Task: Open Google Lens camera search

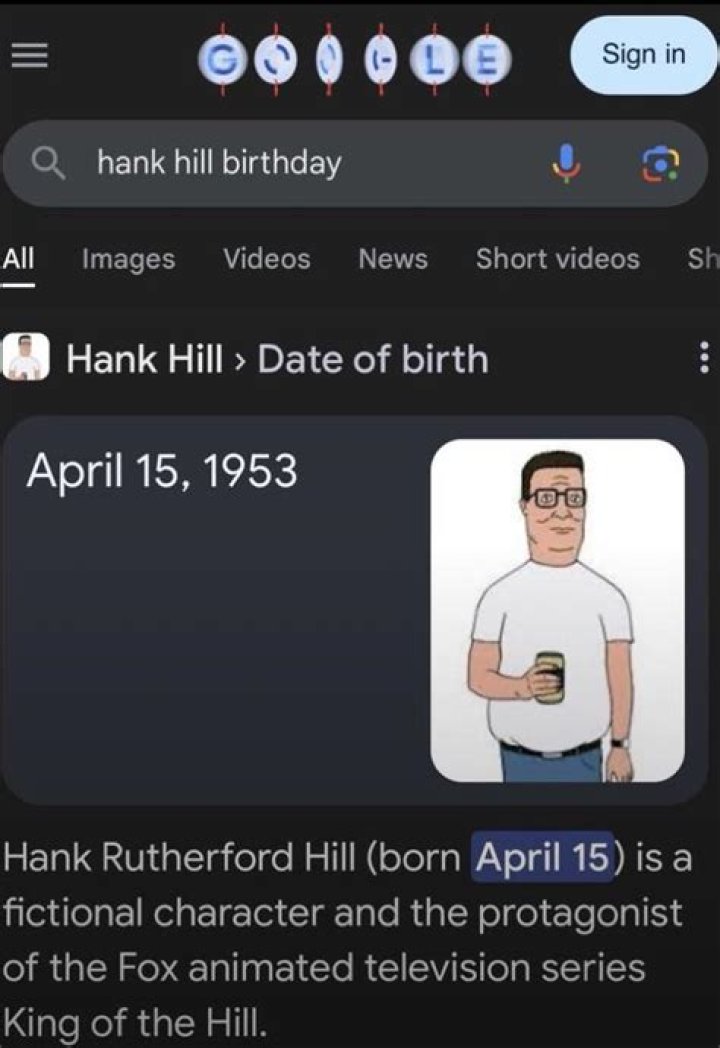Action: tap(660, 163)
